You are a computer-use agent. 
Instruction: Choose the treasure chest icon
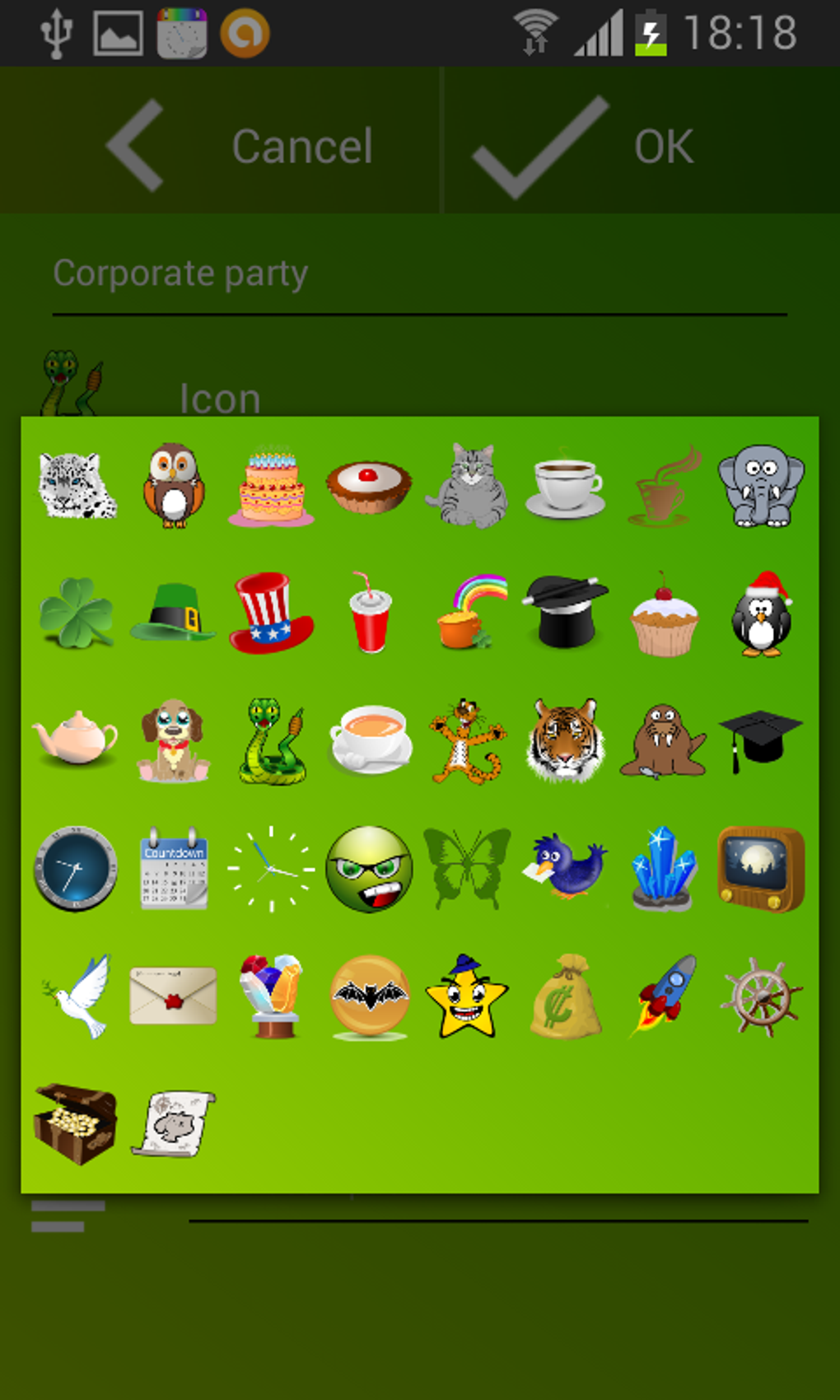coord(75,1123)
